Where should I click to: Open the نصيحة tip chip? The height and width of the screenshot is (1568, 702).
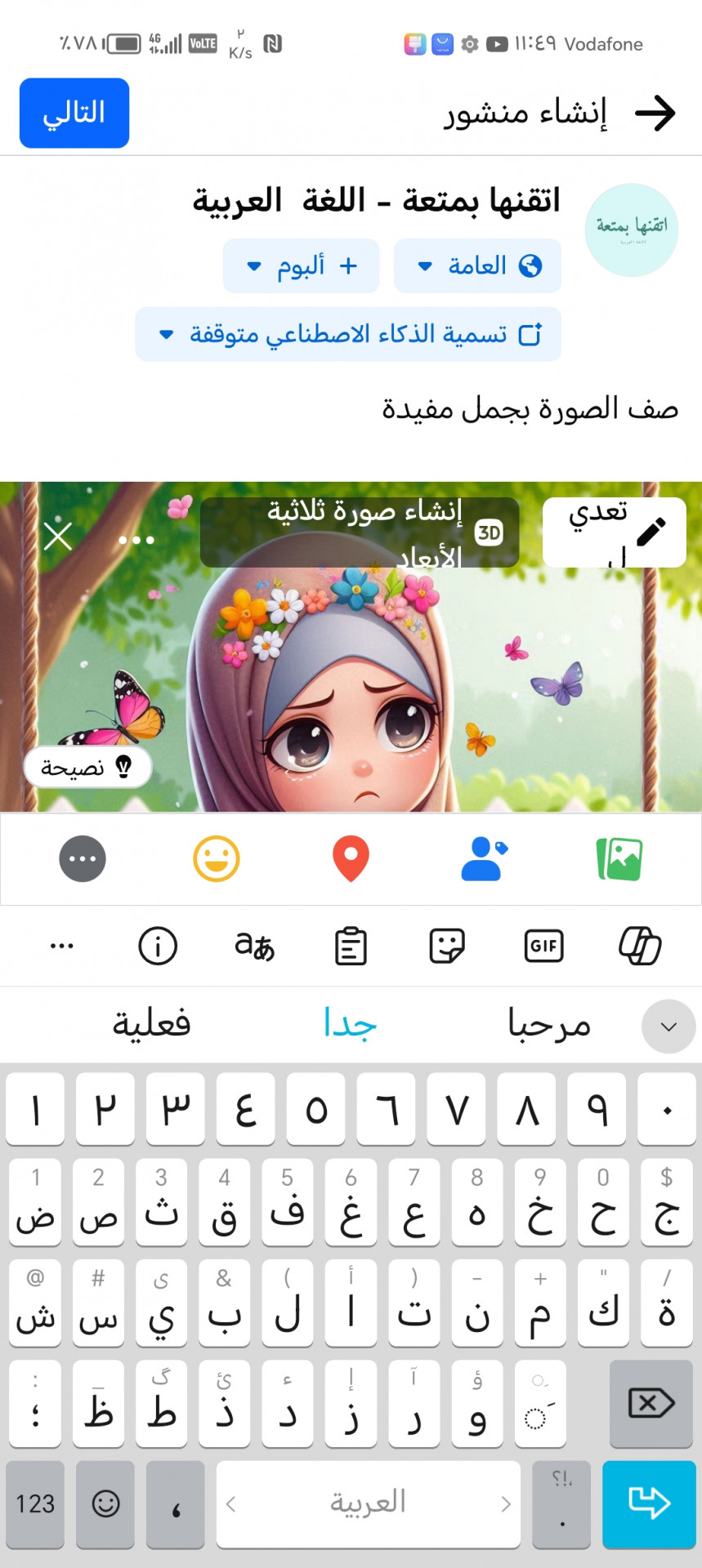tap(87, 767)
